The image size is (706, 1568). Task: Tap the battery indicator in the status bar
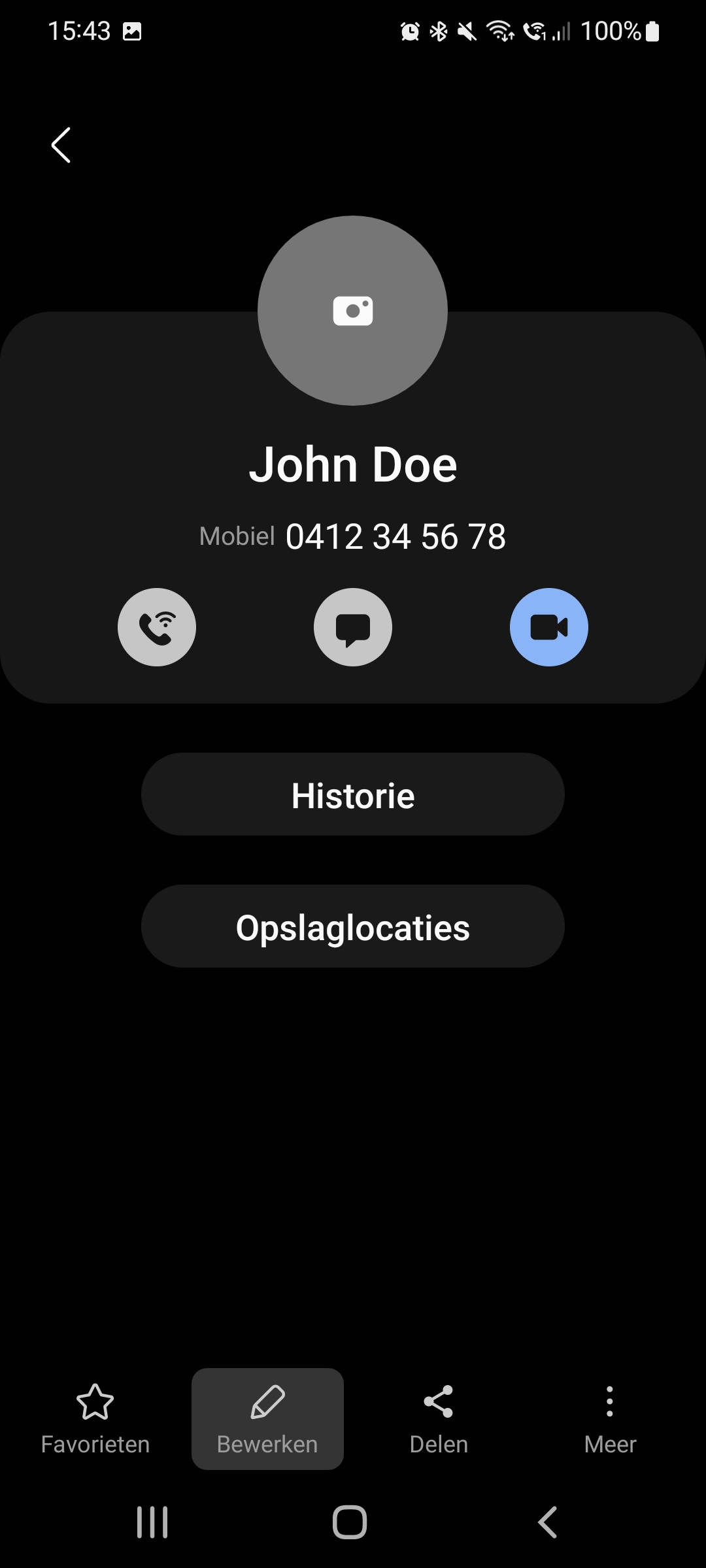pos(650,31)
